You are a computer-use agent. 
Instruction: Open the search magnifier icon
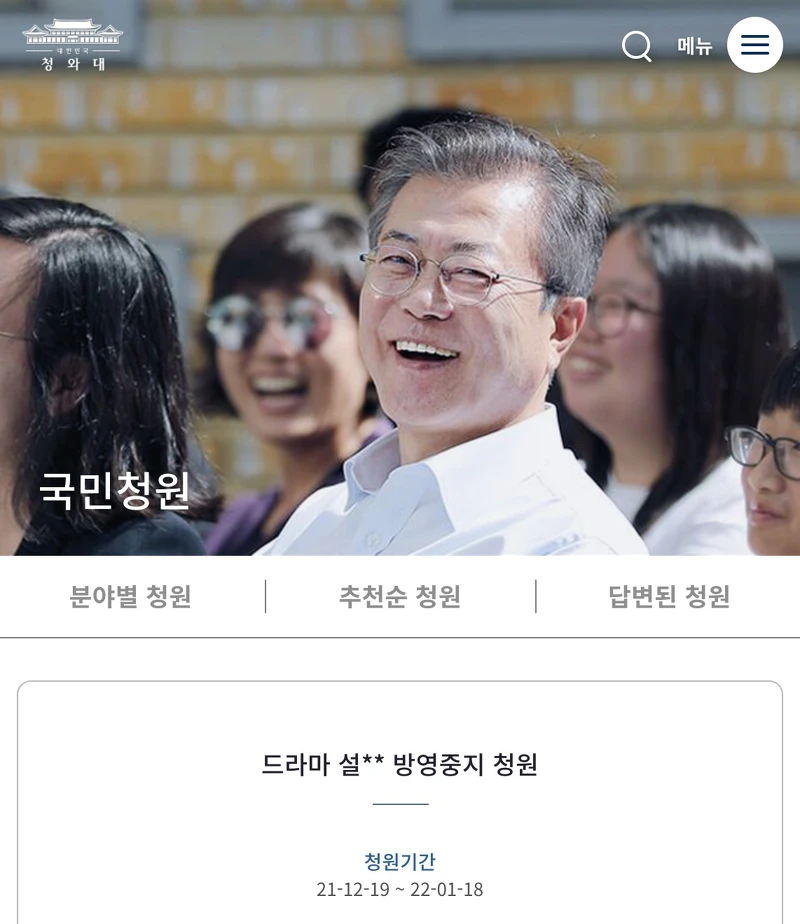[637, 46]
